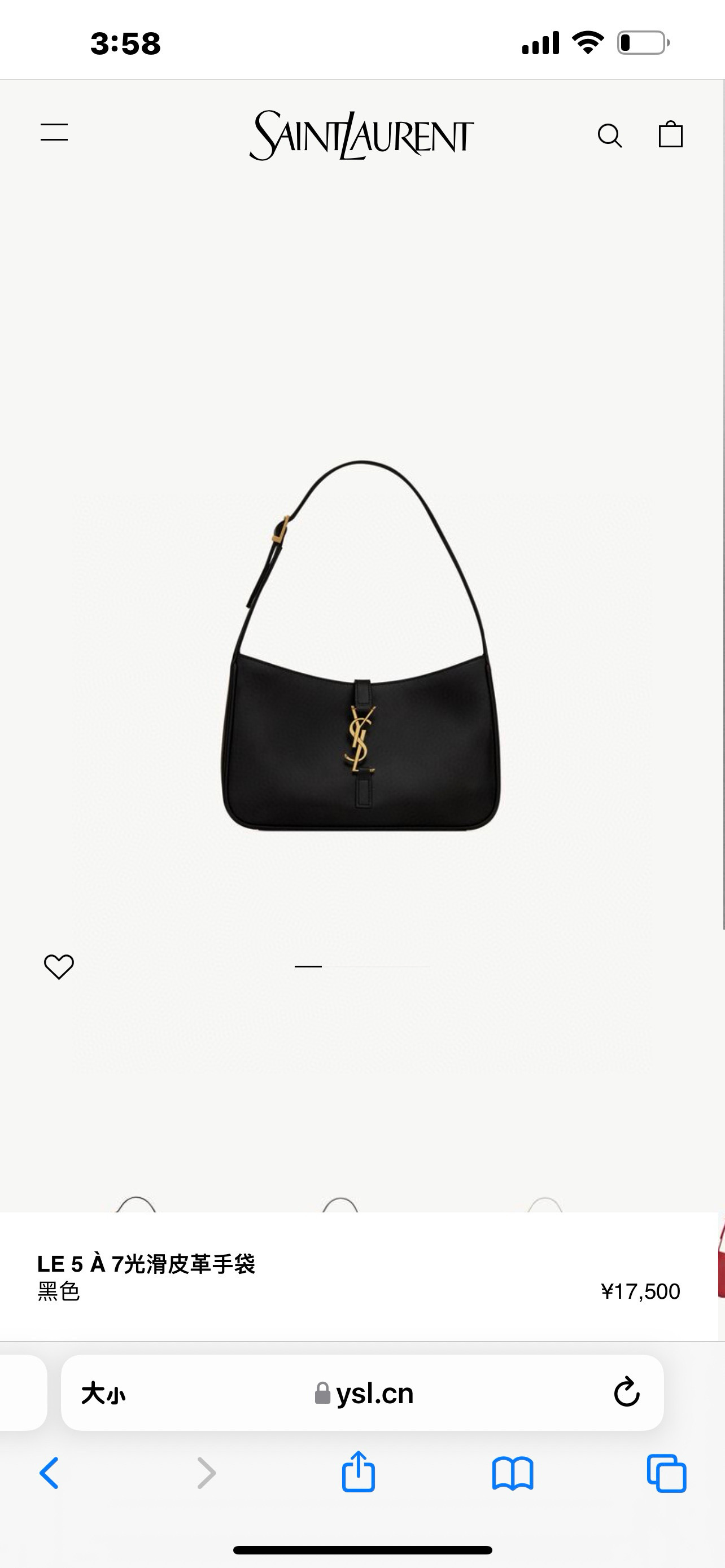
Task: Show all open Safari tabs
Action: point(667,1473)
